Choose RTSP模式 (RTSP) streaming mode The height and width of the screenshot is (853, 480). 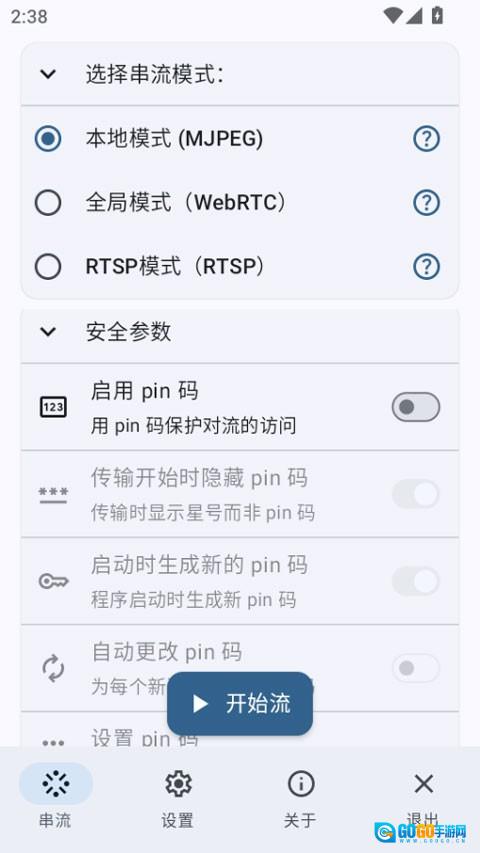pyautogui.click(x=48, y=267)
